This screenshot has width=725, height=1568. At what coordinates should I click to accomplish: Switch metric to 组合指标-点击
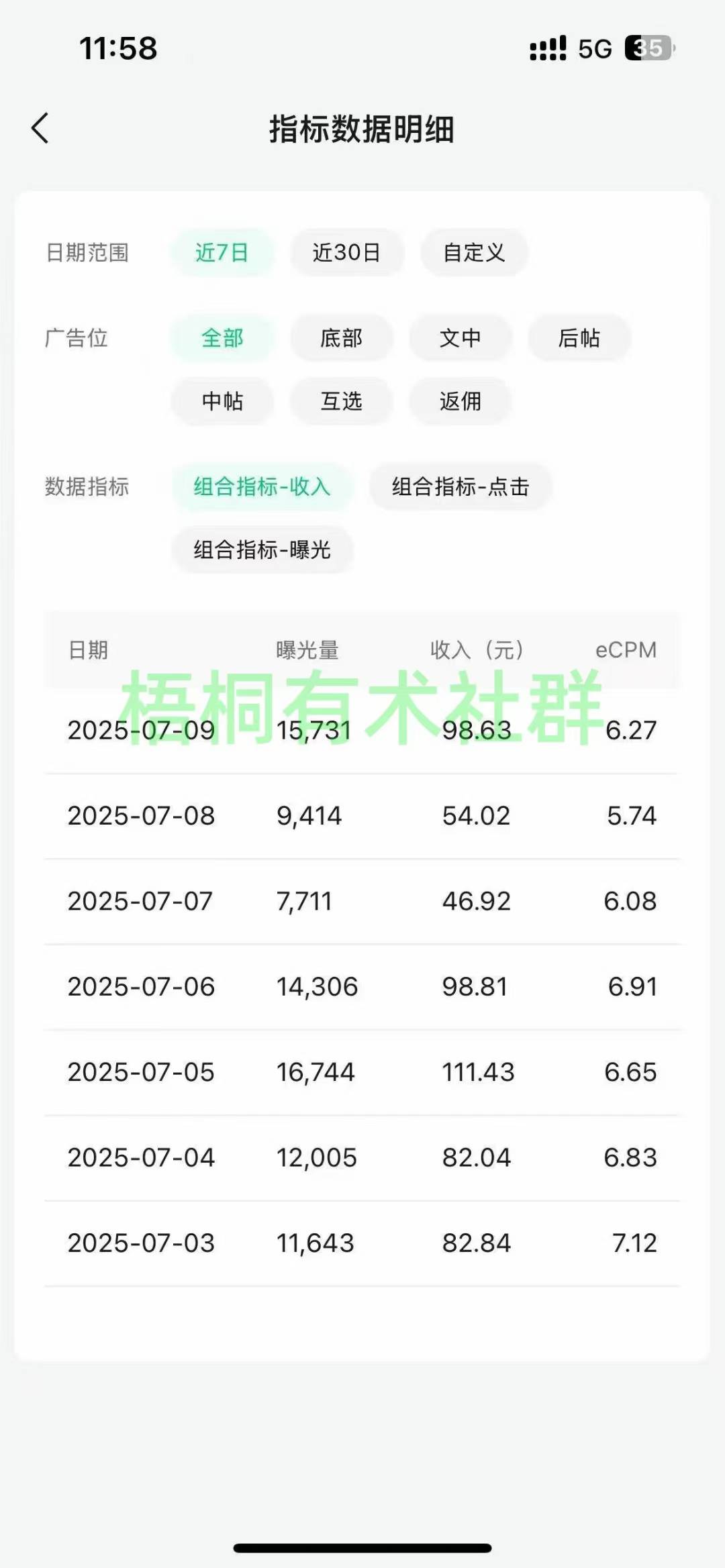[461, 487]
